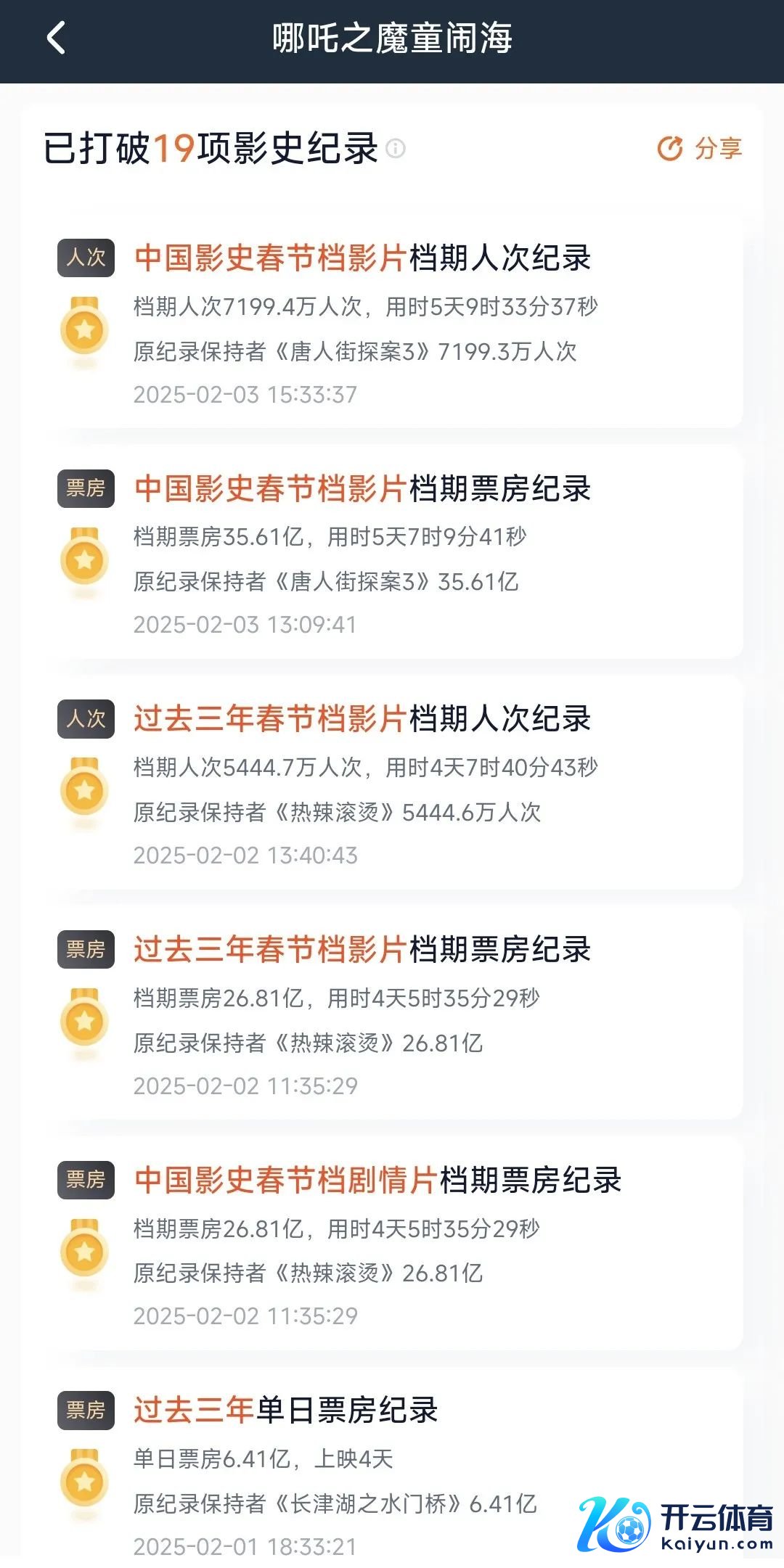
Task: Open info icon beside 已打破19项影史纪录
Action: tap(396, 149)
